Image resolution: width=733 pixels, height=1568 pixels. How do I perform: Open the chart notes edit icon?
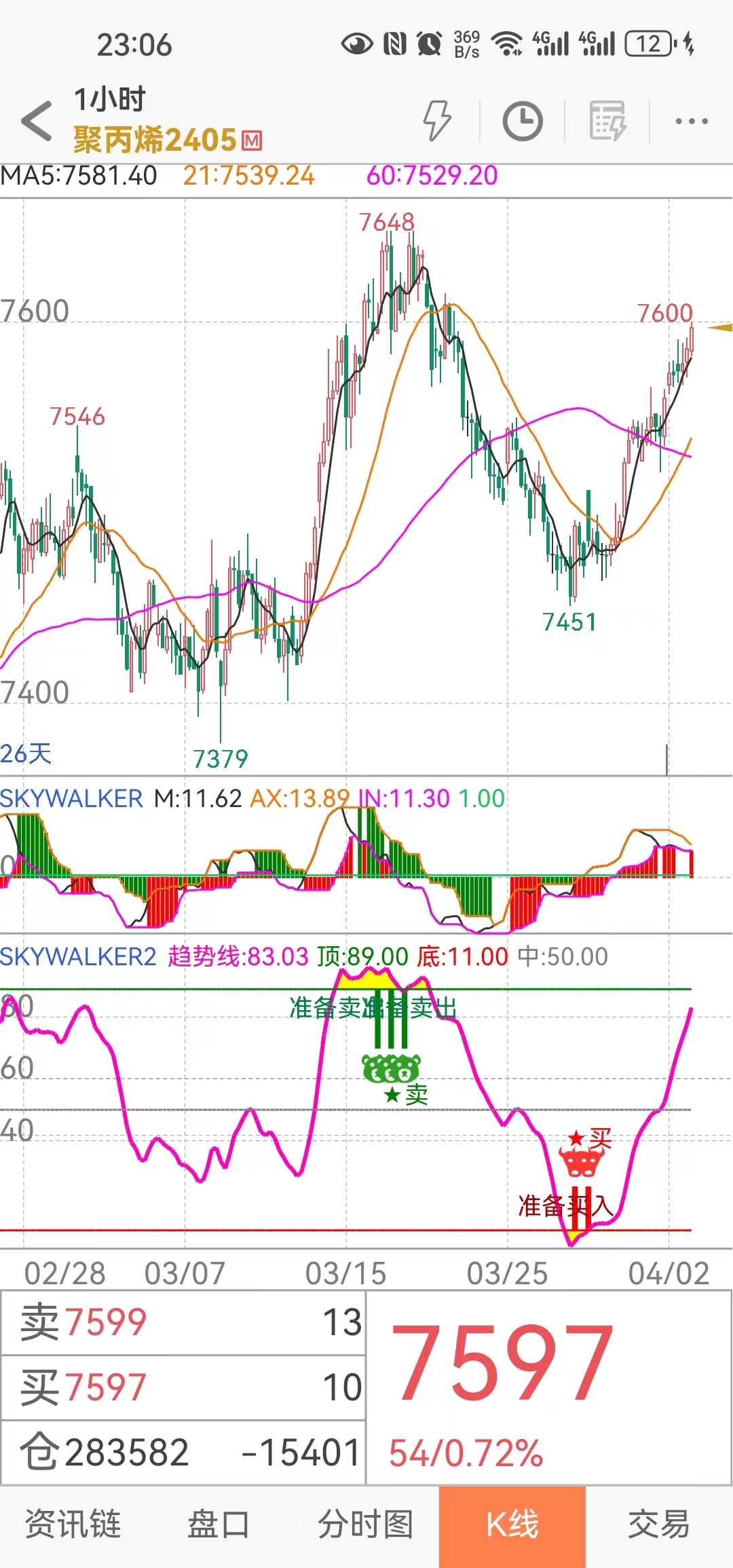(607, 121)
